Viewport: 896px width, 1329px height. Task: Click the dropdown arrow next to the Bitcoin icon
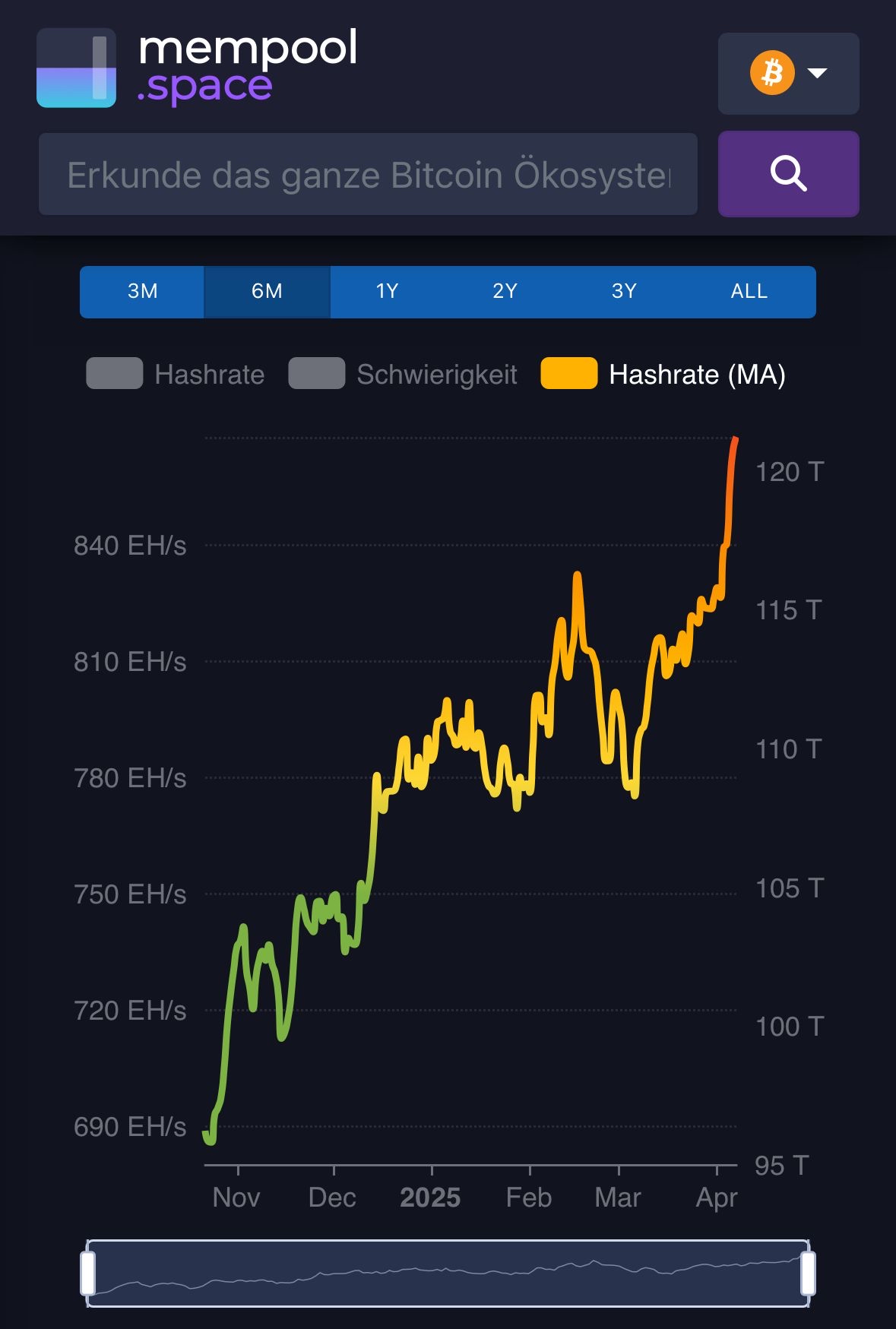click(x=817, y=74)
